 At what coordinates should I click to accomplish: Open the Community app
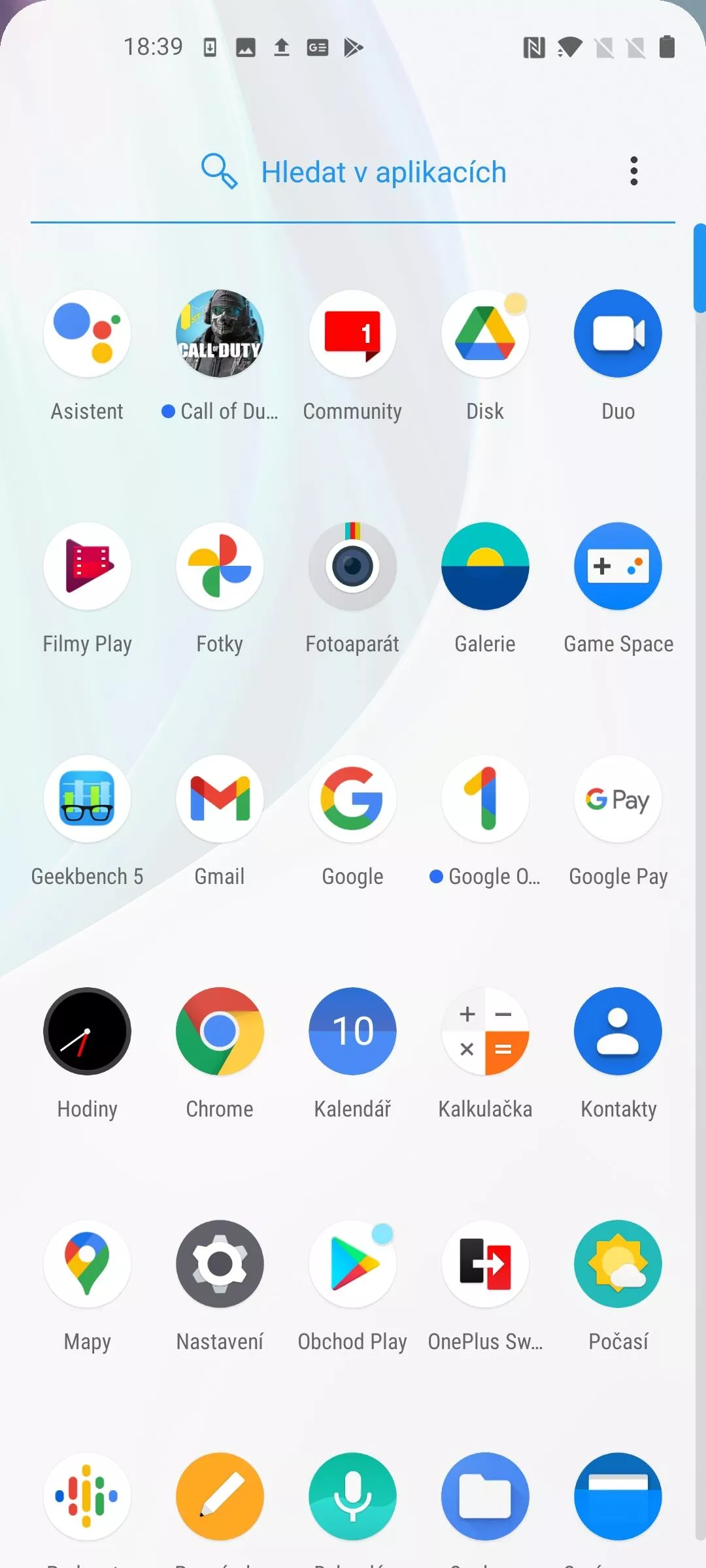[x=352, y=334]
